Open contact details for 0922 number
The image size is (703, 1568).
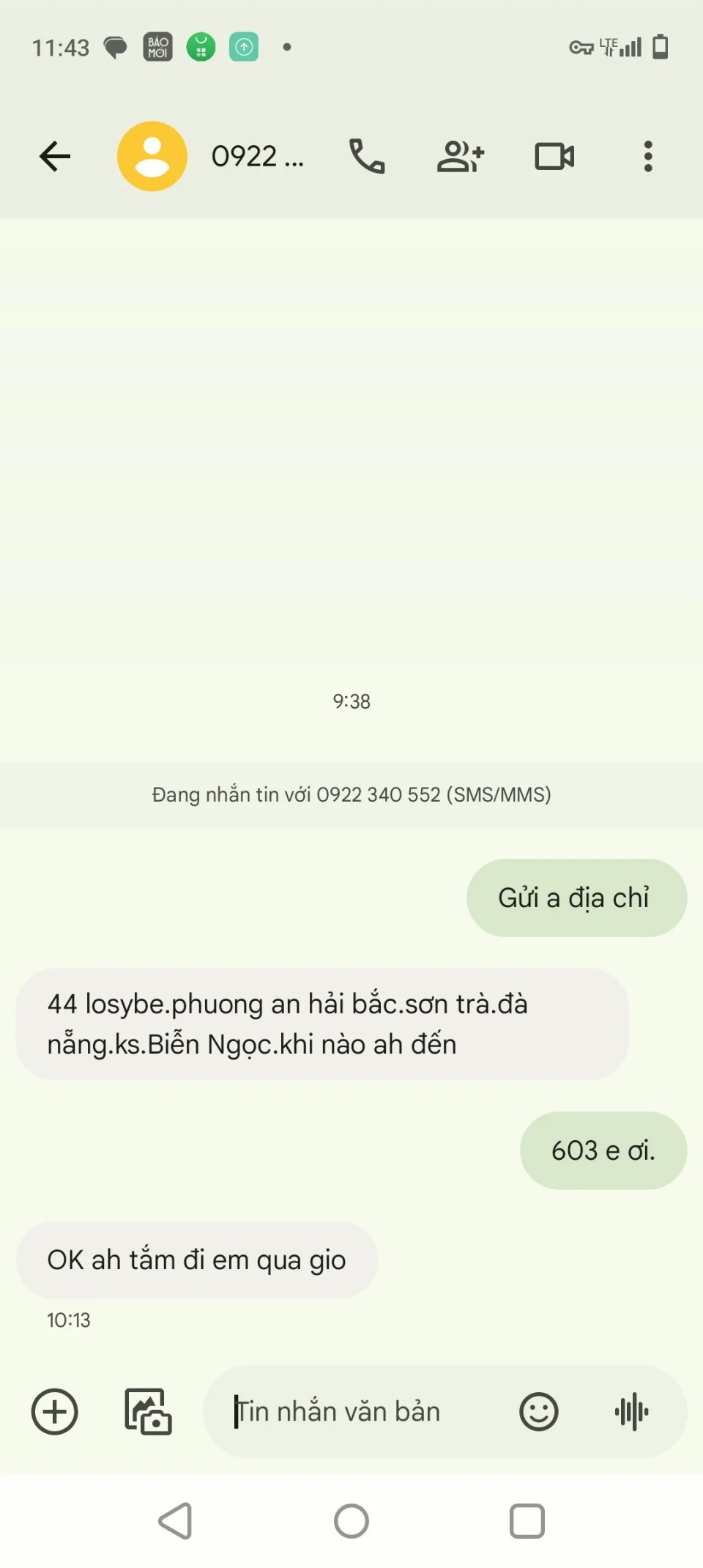point(256,156)
